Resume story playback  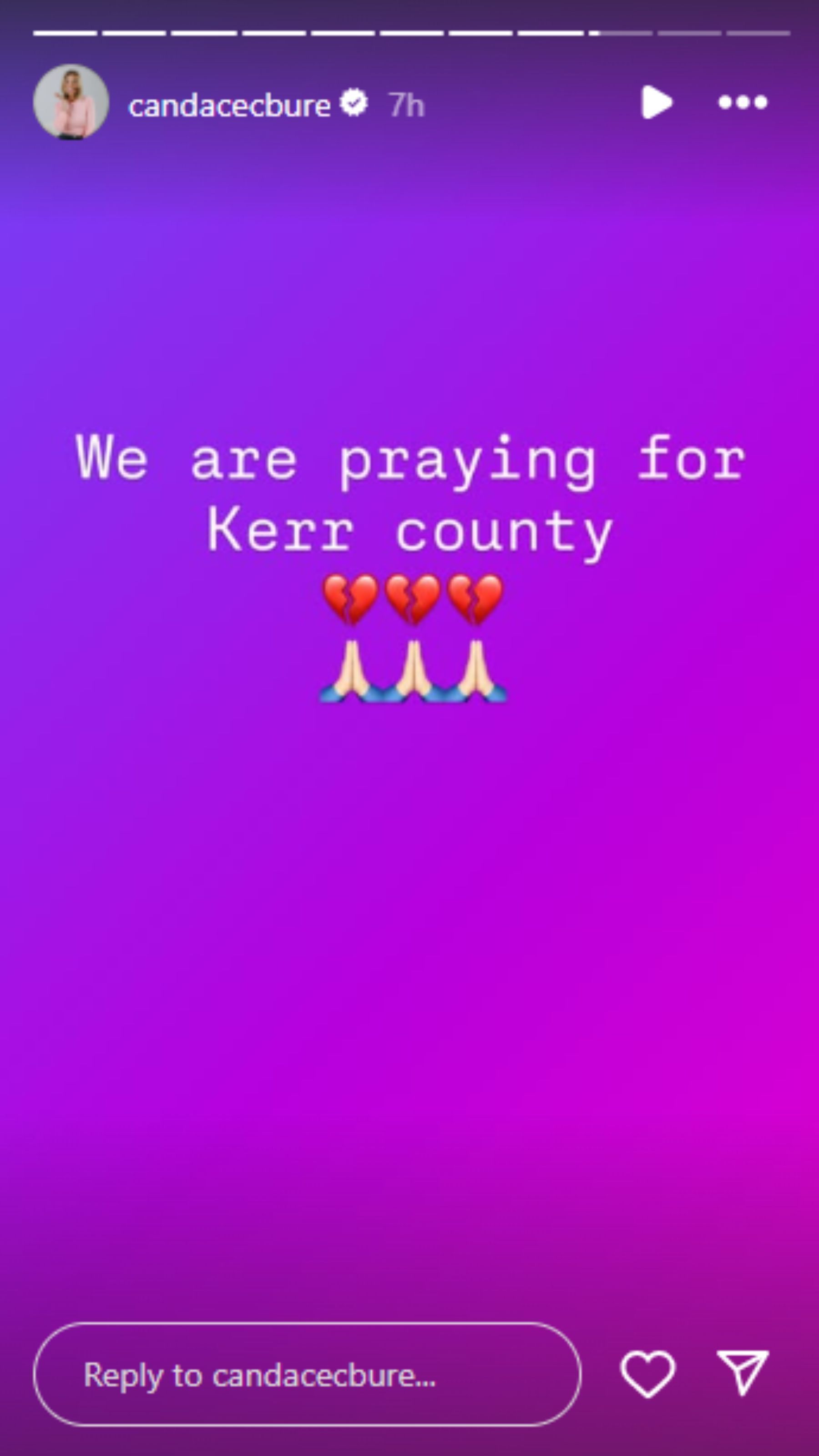656,102
